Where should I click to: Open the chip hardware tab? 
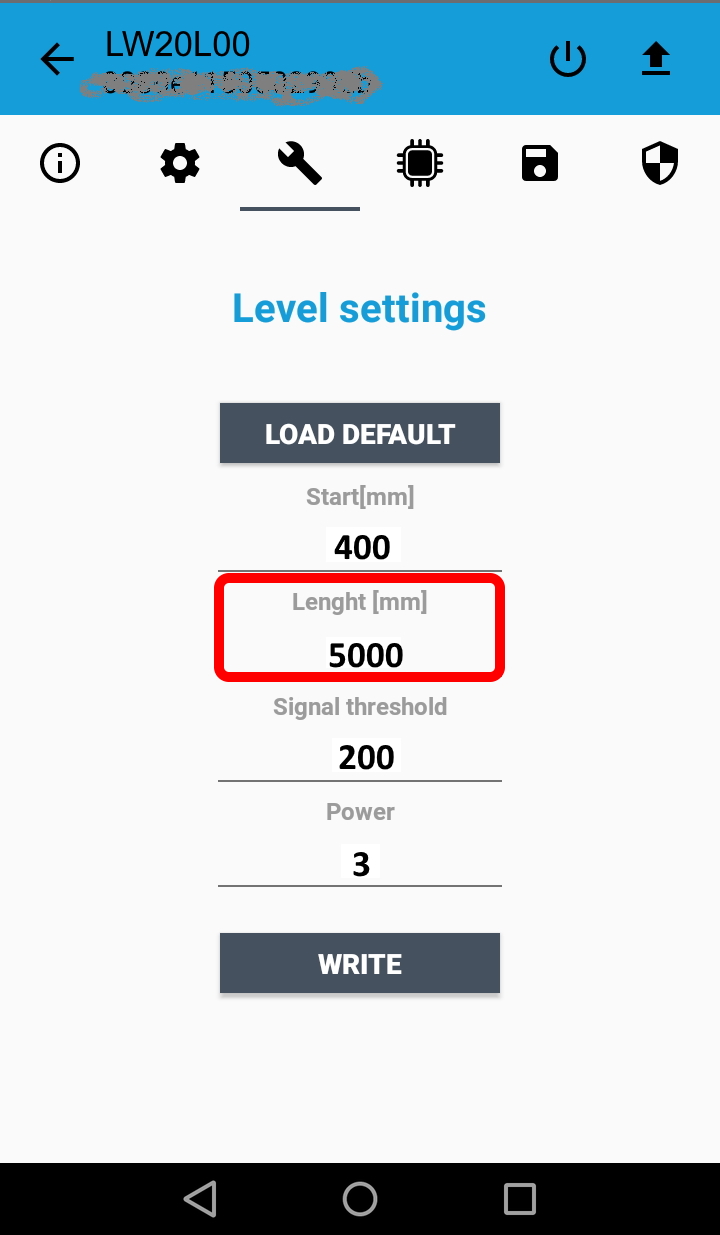click(x=420, y=163)
